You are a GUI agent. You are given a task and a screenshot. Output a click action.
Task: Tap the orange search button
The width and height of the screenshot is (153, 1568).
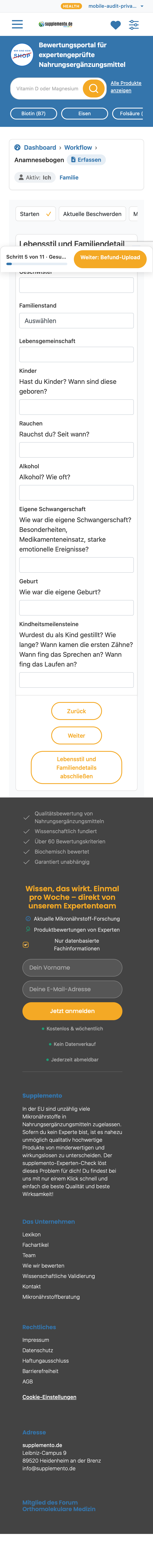[93, 88]
